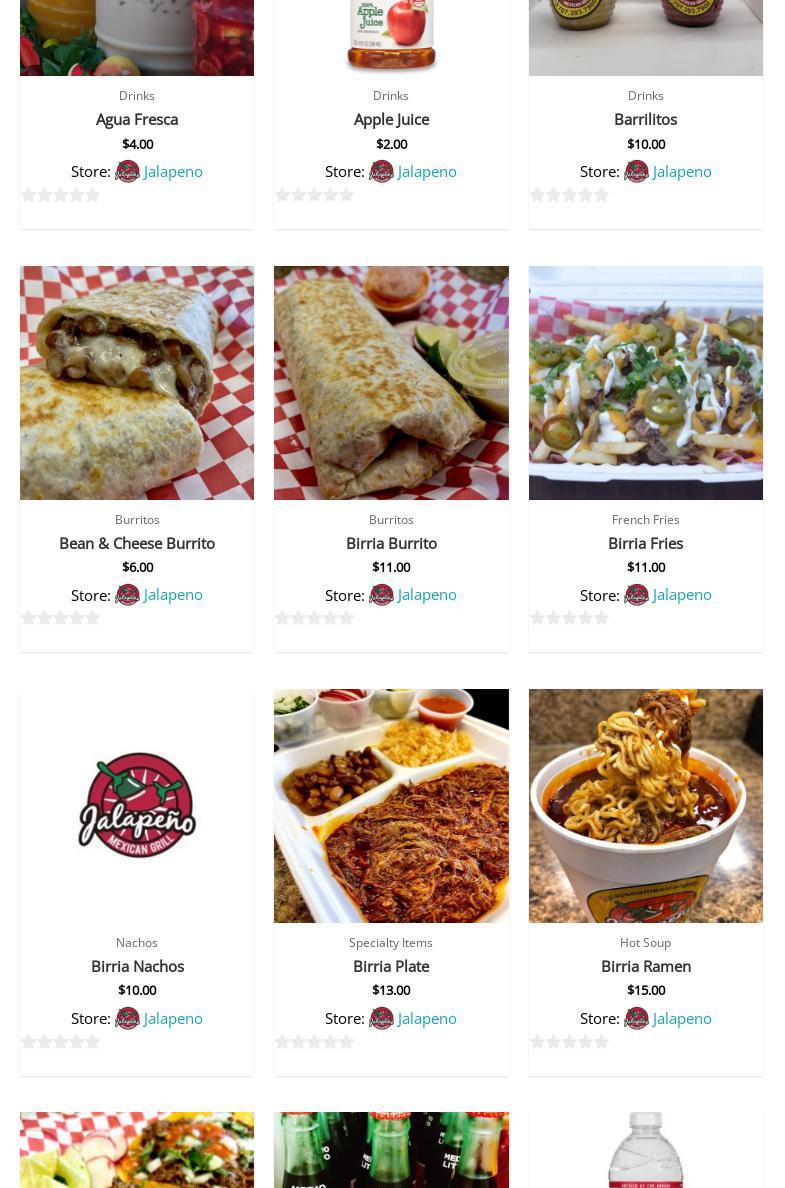View the Birria Fries product photo

(x=645, y=382)
